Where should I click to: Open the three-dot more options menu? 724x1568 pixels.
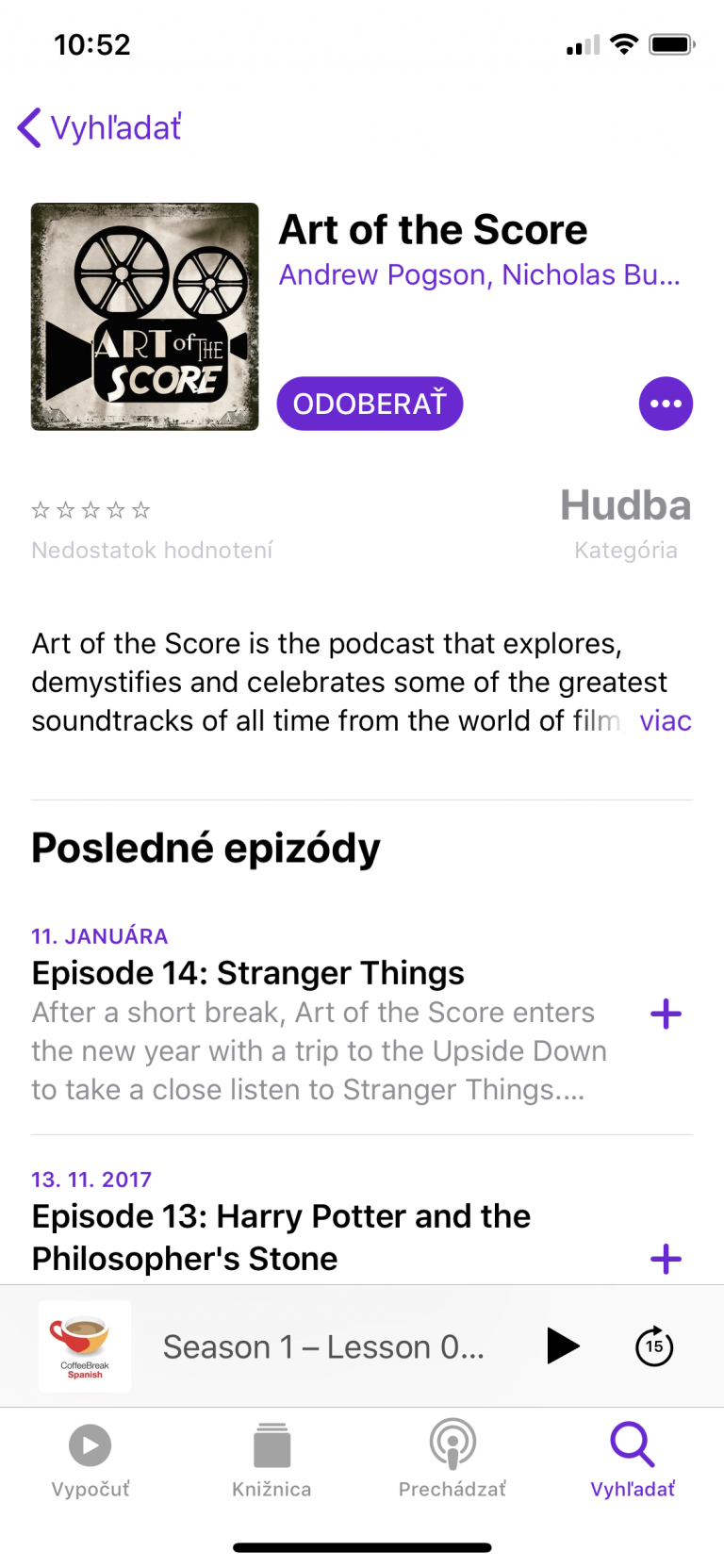[666, 404]
